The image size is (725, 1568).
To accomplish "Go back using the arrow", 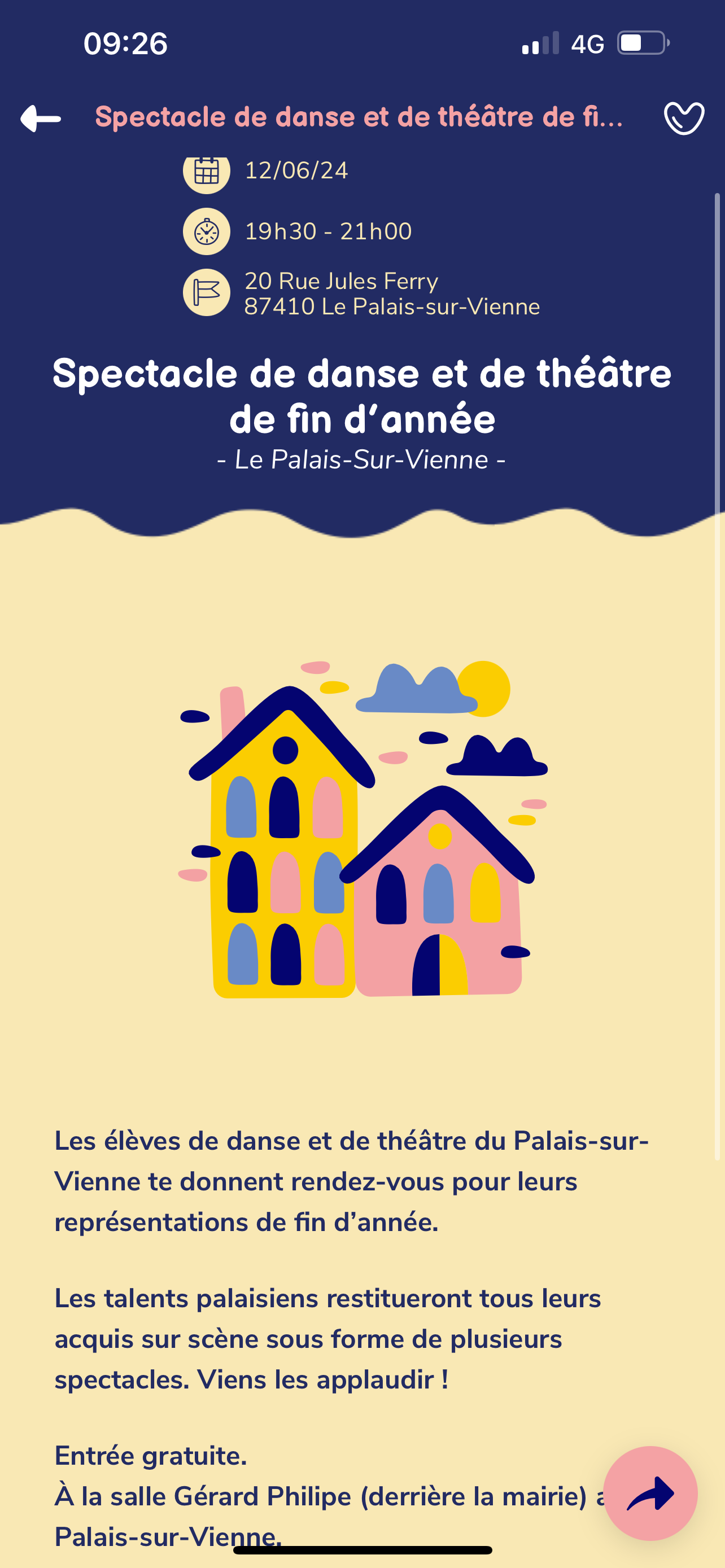I will 41,119.
